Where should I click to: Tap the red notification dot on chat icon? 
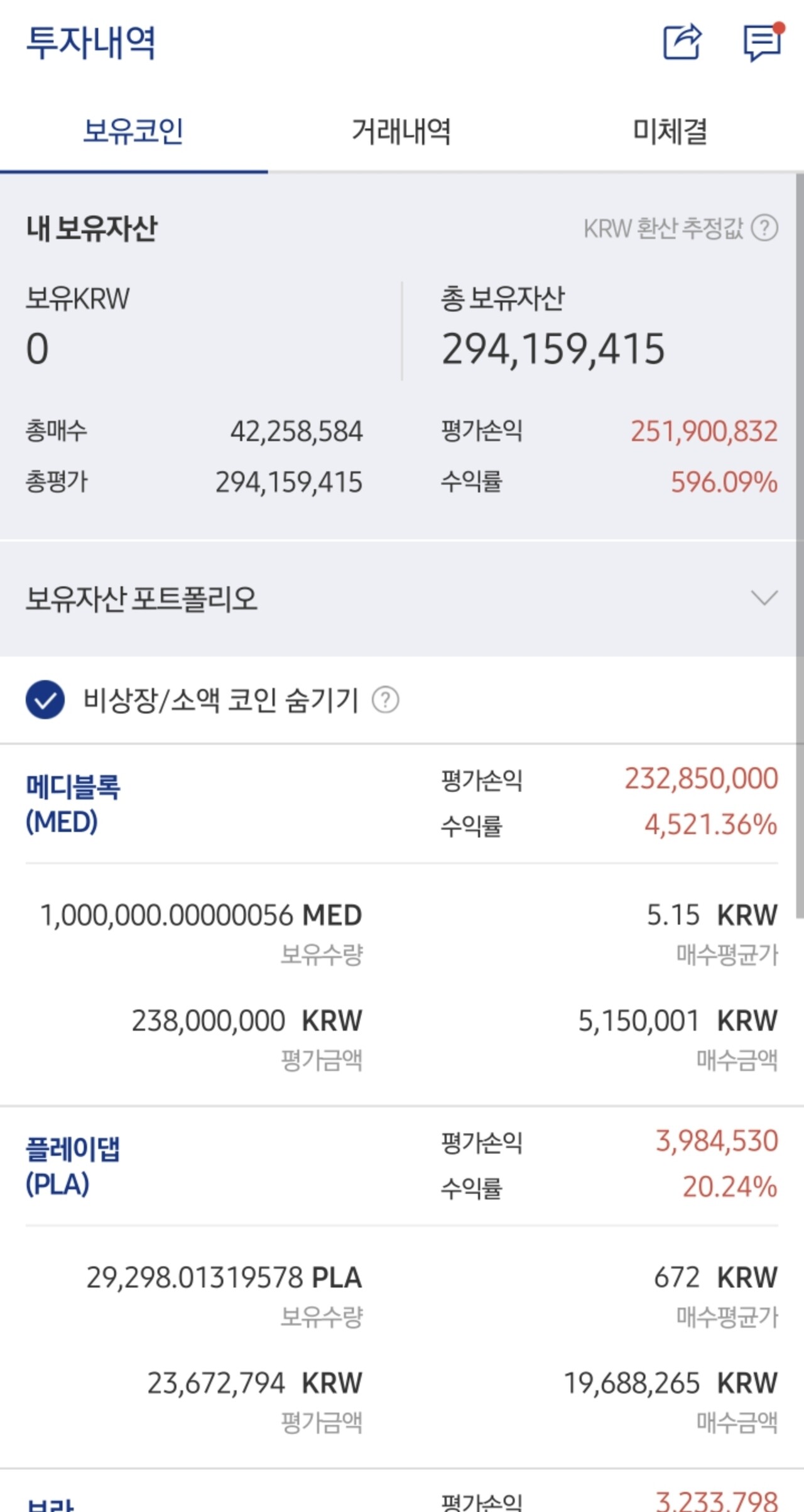779,28
